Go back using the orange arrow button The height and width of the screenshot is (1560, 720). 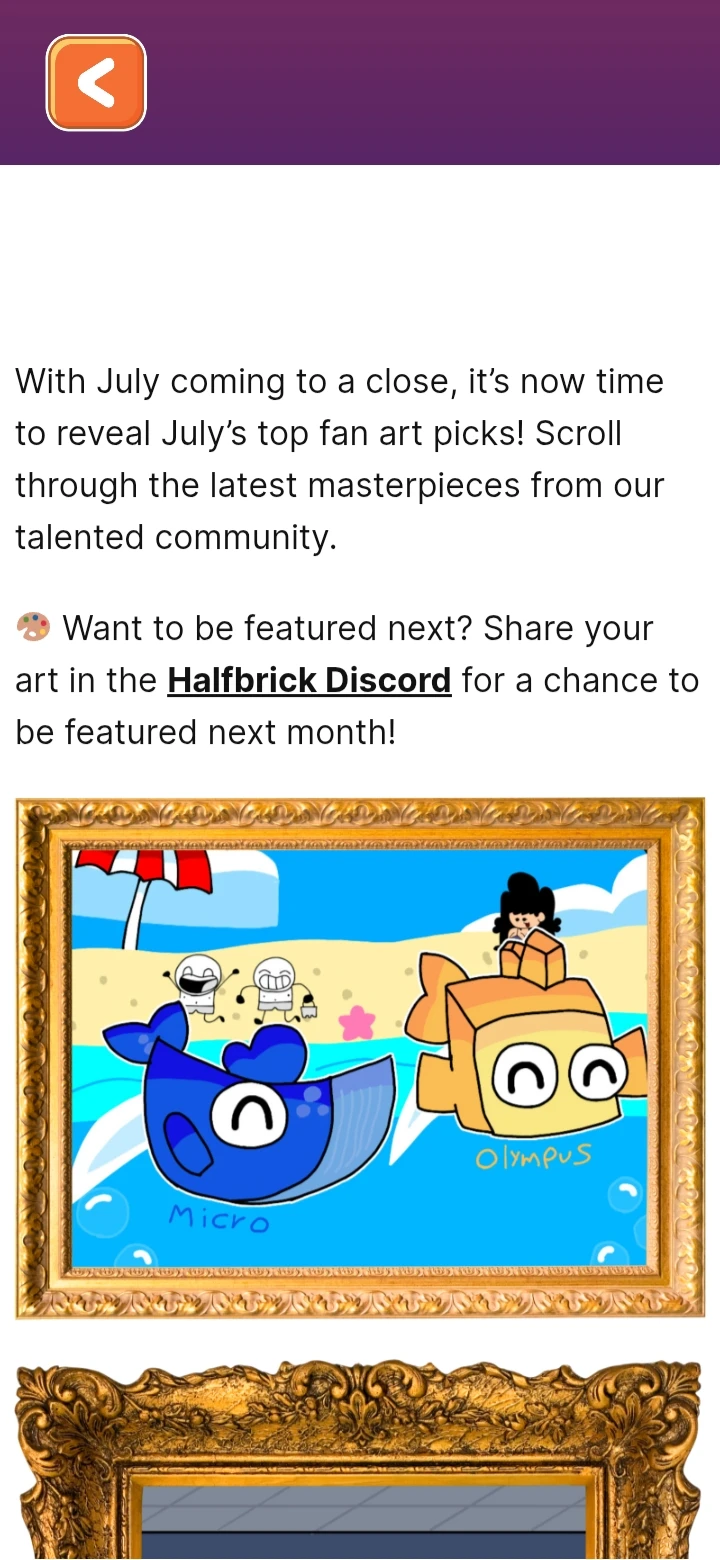(96, 83)
